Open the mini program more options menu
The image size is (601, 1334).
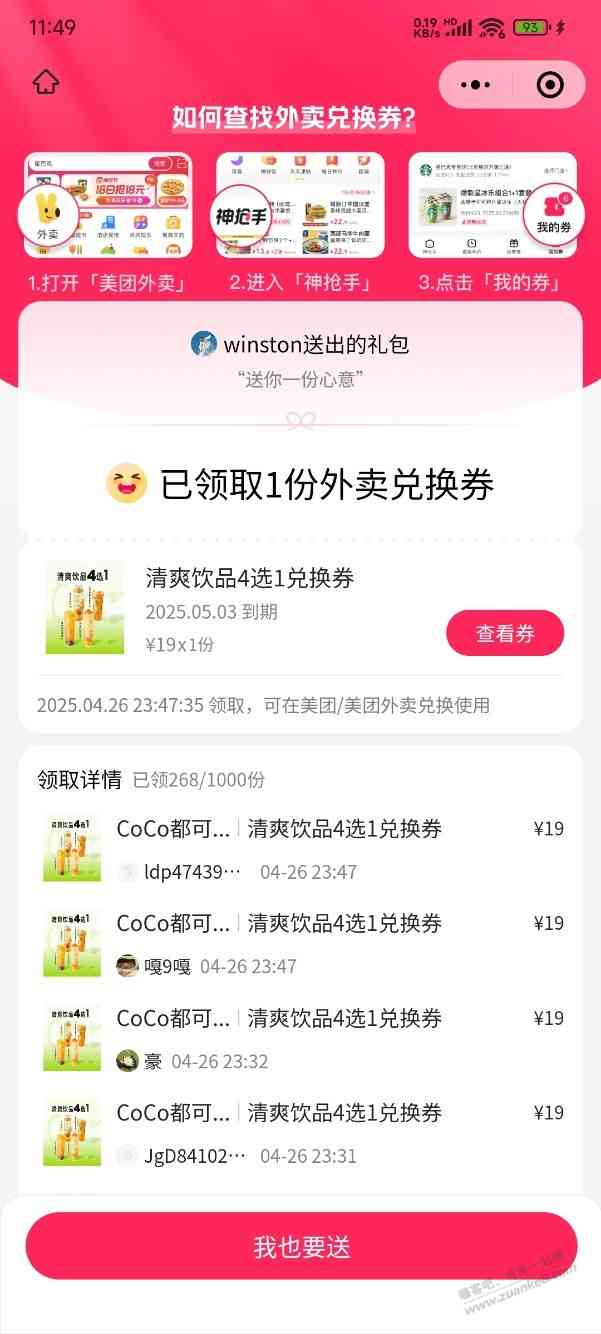(475, 85)
